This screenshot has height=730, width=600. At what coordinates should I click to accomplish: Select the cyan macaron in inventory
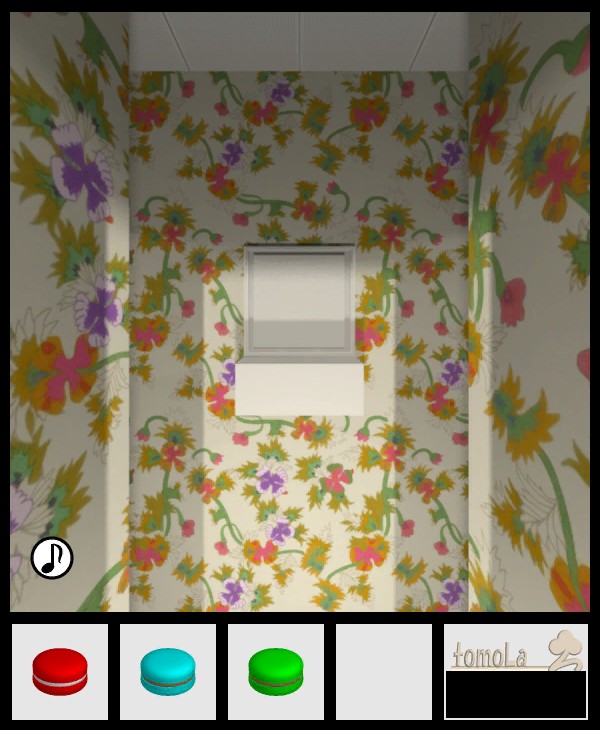168,671
